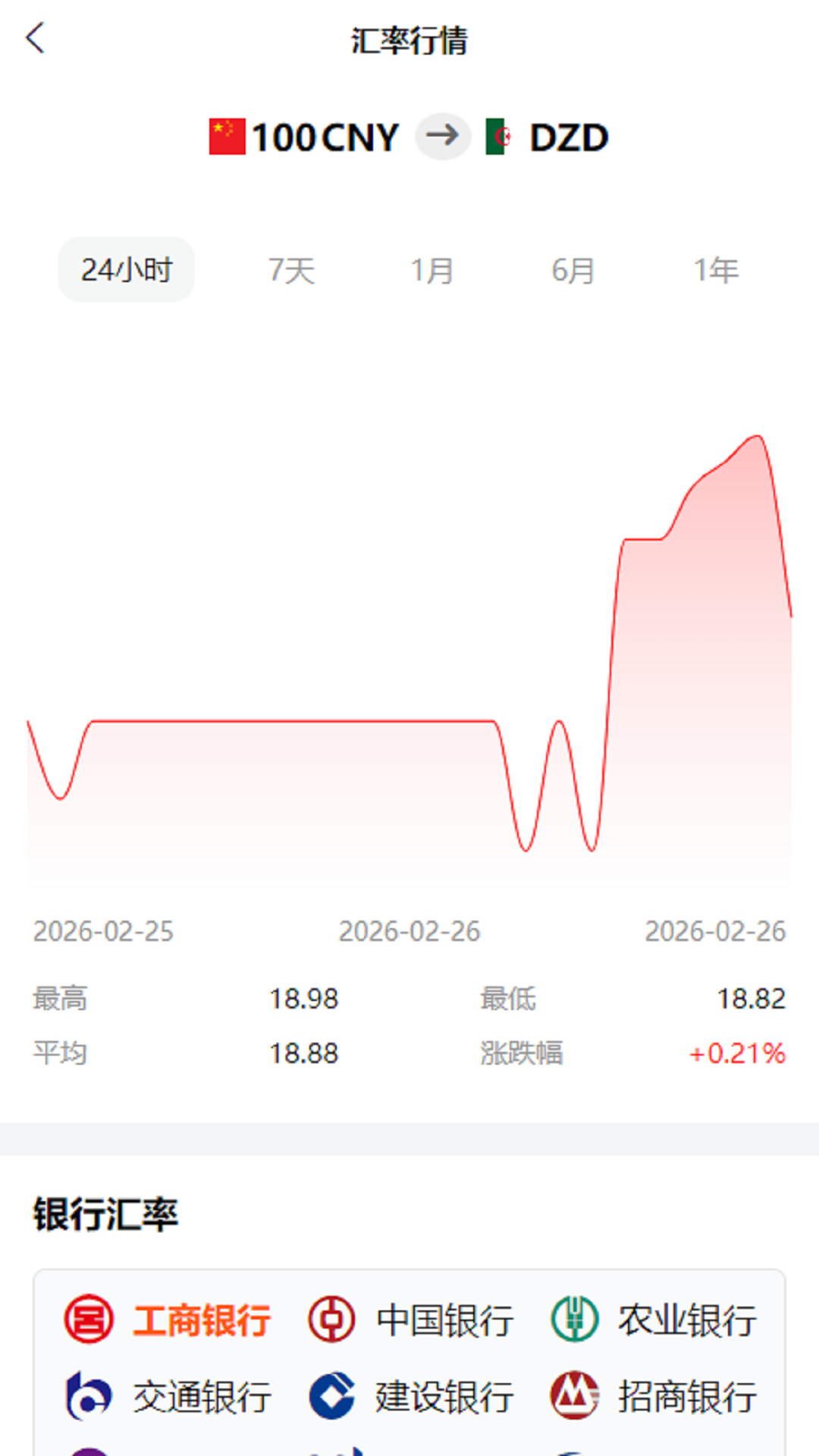Select the 6月 time range

point(573,269)
